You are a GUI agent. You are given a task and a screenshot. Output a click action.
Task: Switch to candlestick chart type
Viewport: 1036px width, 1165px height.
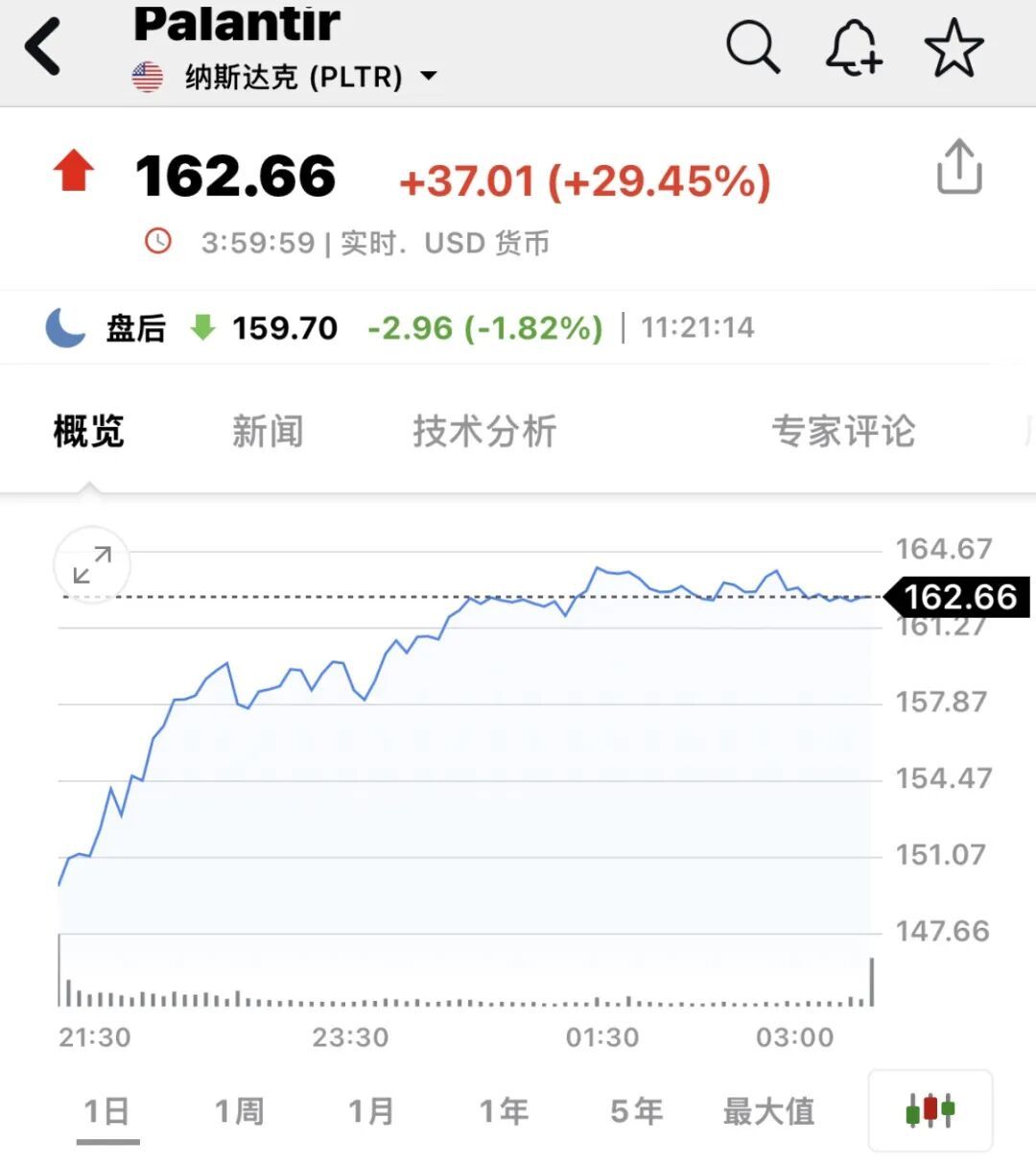pyautogui.click(x=930, y=1110)
